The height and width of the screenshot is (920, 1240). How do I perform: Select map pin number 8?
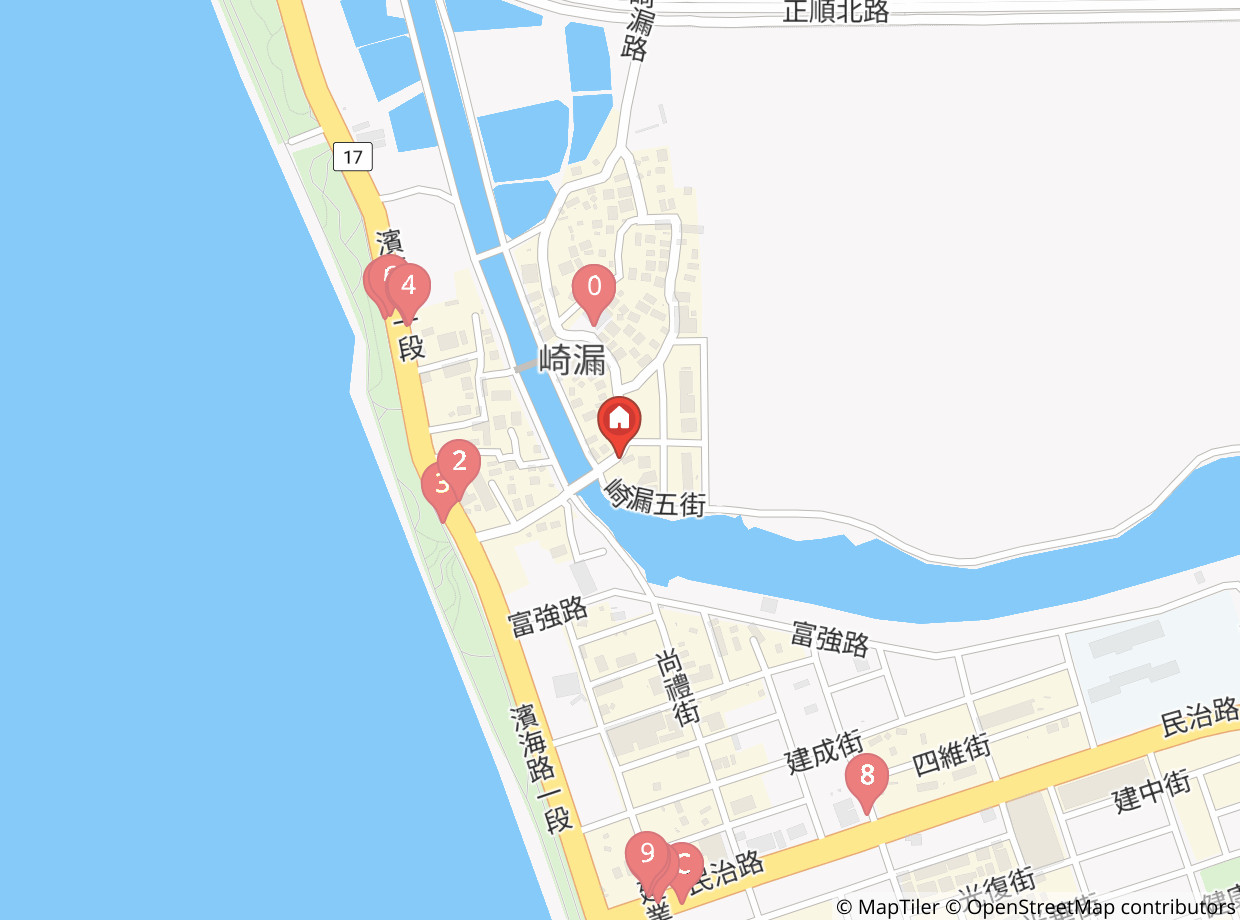(x=867, y=776)
